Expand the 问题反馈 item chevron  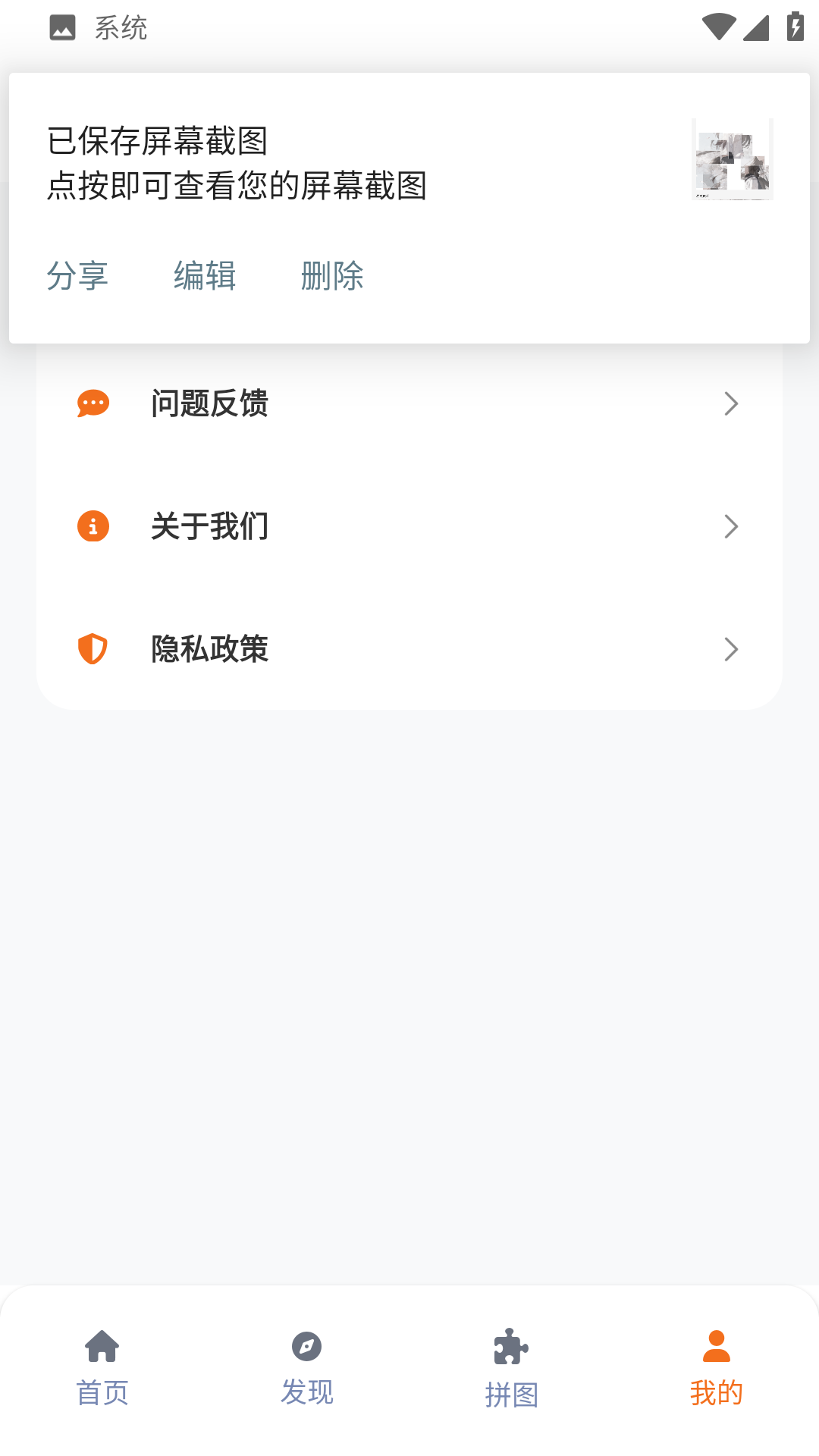(x=730, y=403)
